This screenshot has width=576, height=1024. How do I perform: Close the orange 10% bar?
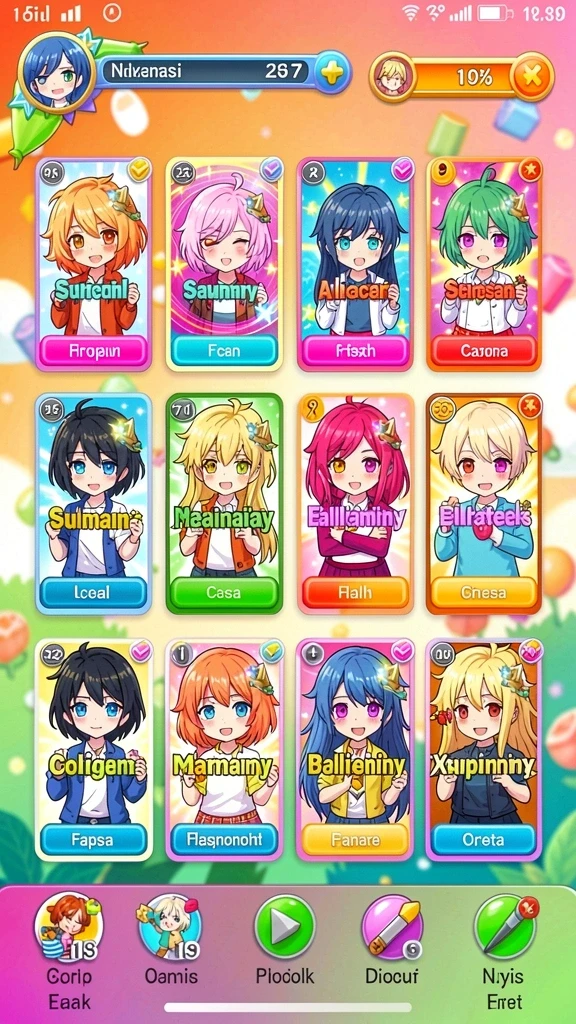coord(532,77)
